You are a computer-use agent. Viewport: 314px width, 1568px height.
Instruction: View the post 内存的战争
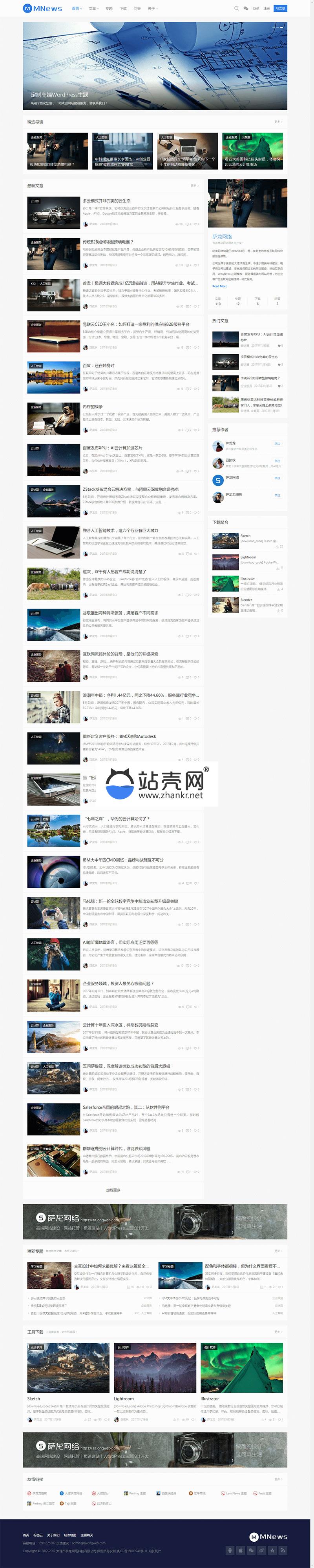pyautogui.click(x=93, y=406)
